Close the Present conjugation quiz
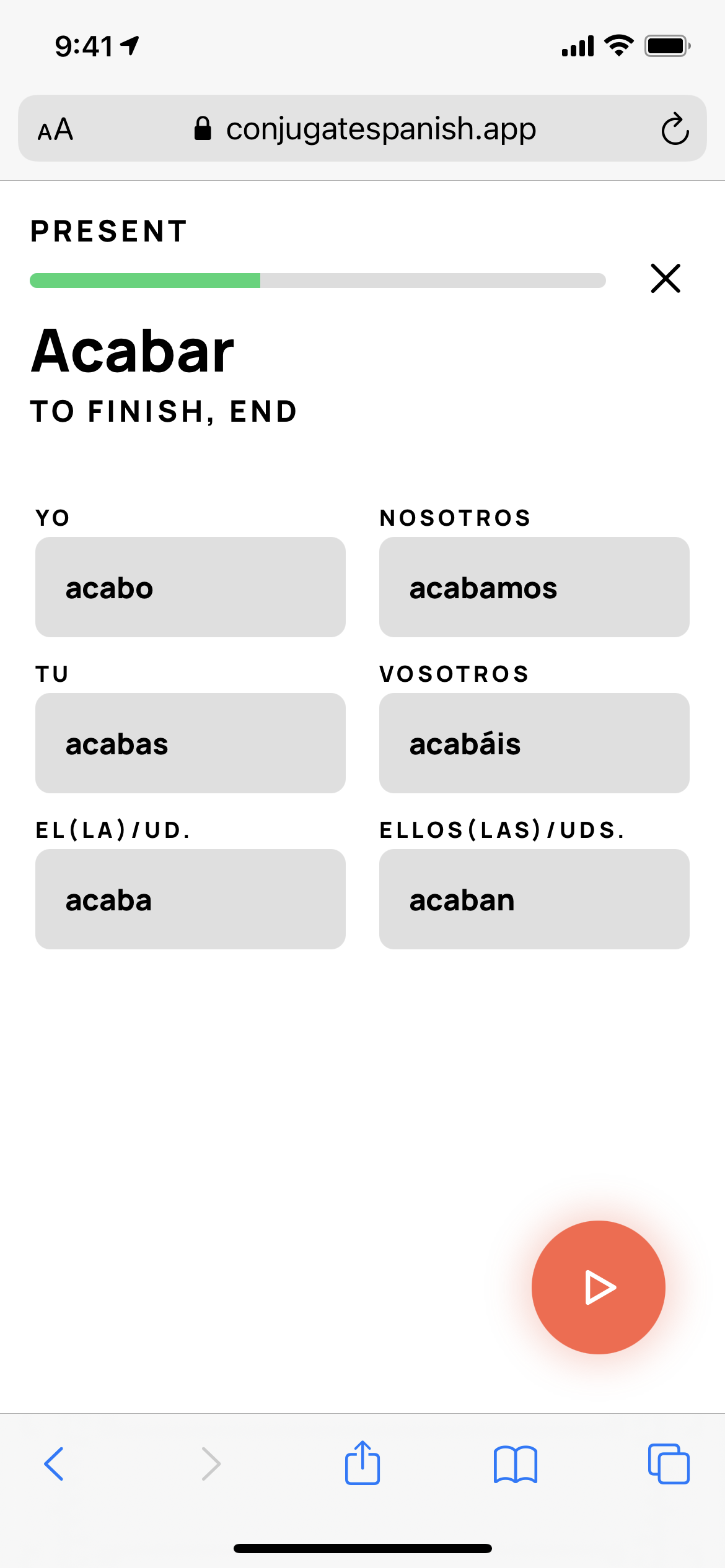Viewport: 725px width, 1568px height. click(666, 278)
